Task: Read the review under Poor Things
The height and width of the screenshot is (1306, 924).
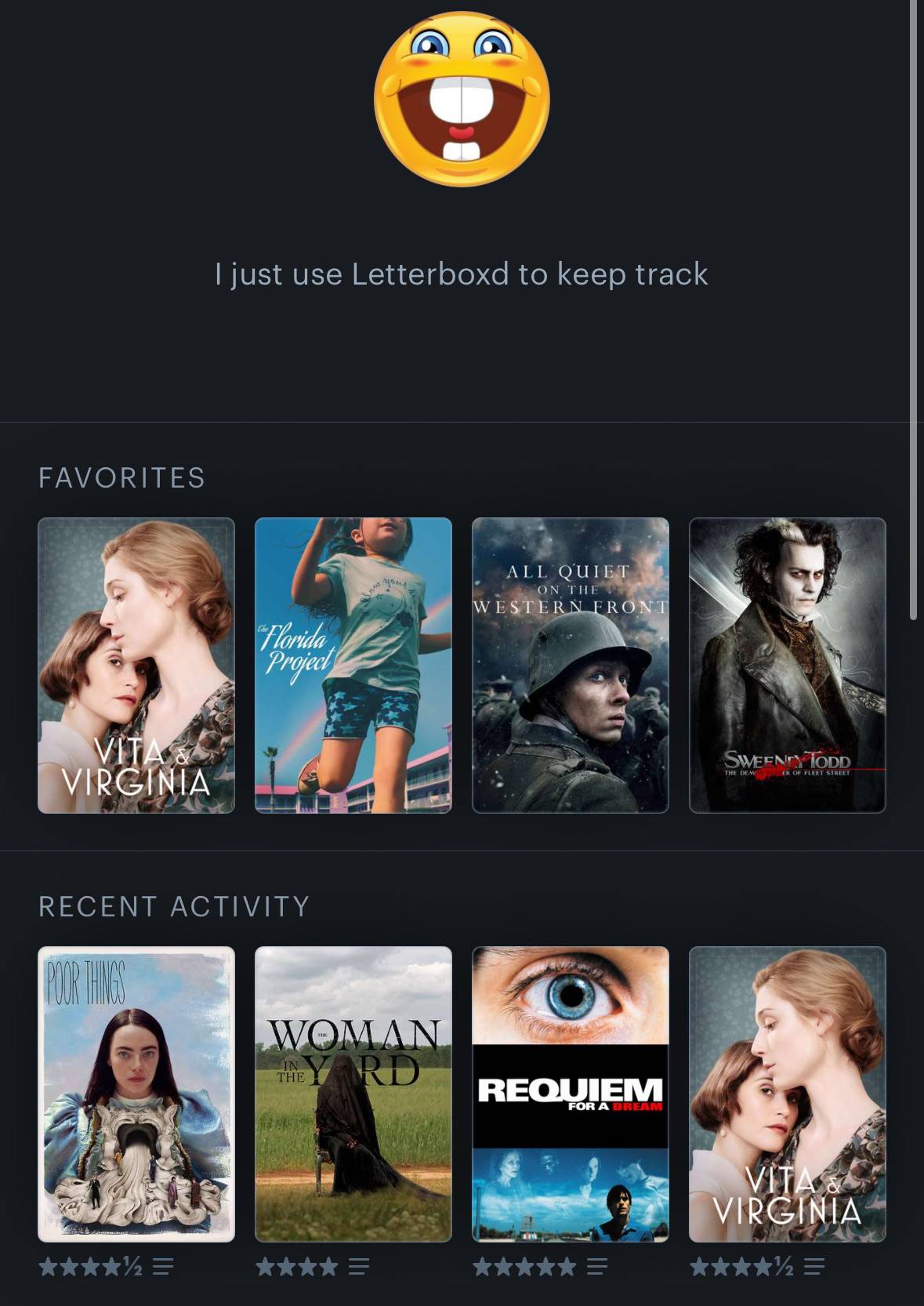Action: (x=163, y=1266)
